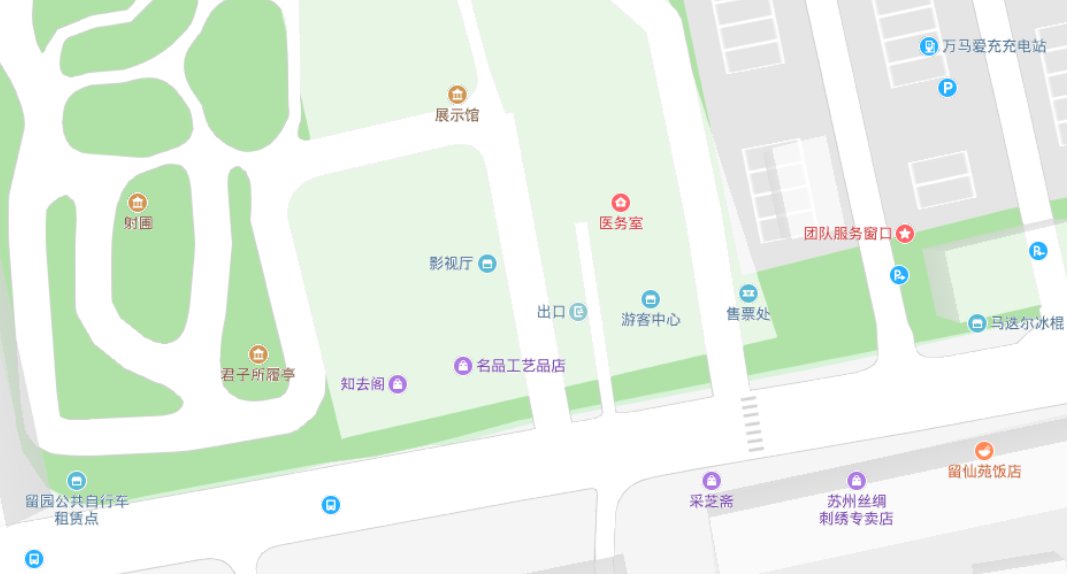This screenshot has height=574, width=1067.
Task: Select the 马达尔冰棍 marker
Action: pos(977,323)
